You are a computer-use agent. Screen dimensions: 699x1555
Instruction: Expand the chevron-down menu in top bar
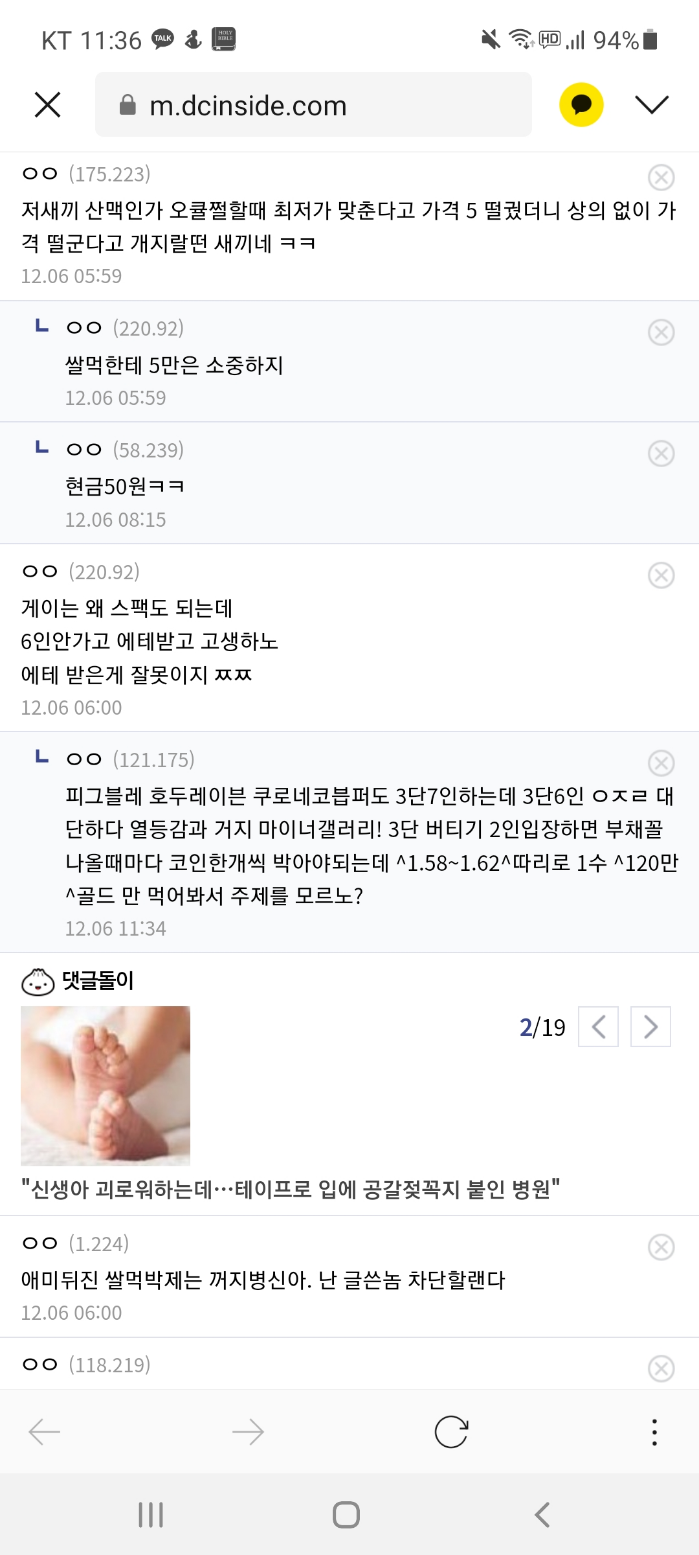tap(651, 105)
